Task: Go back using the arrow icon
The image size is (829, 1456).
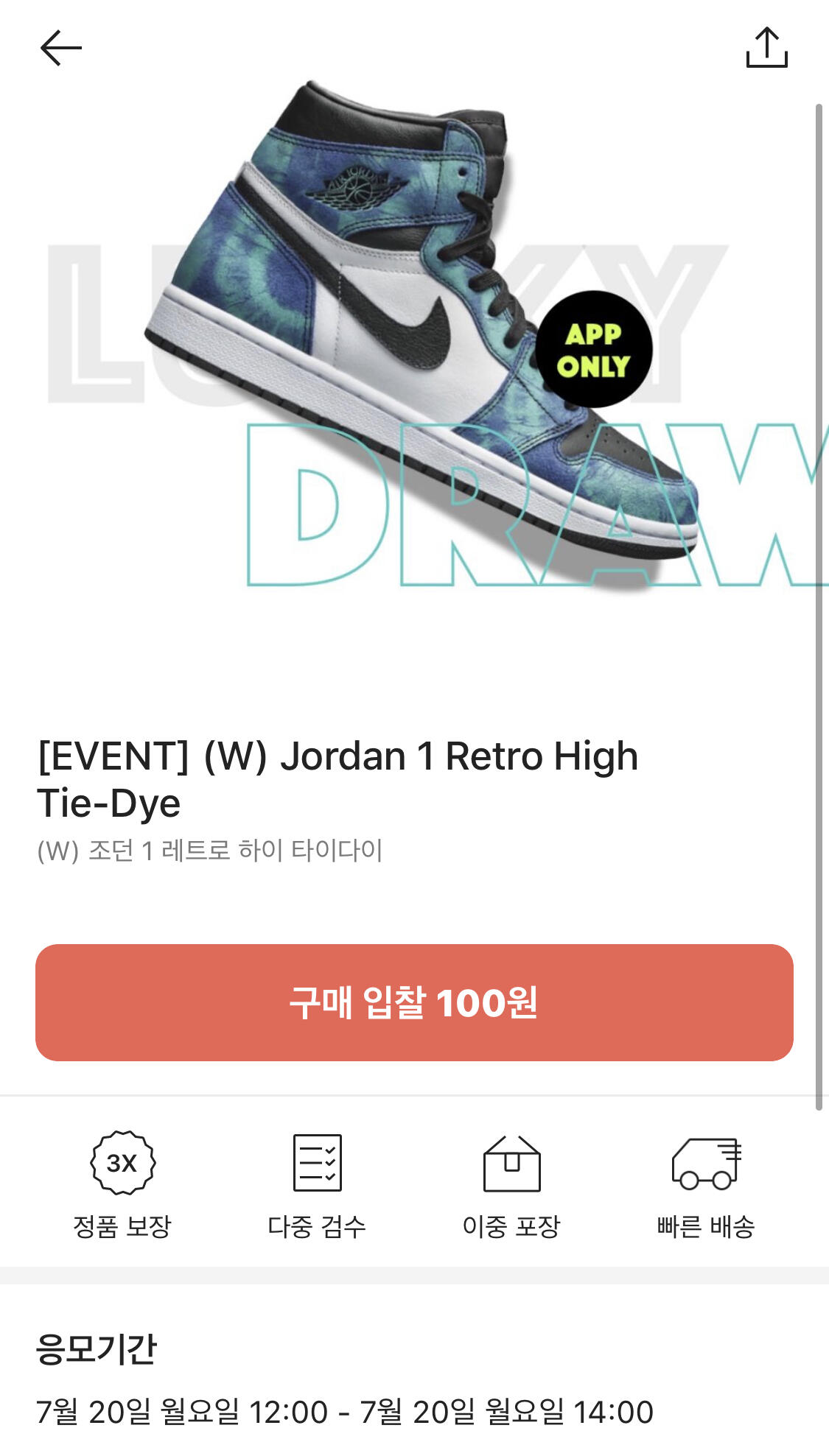Action: click(x=60, y=49)
